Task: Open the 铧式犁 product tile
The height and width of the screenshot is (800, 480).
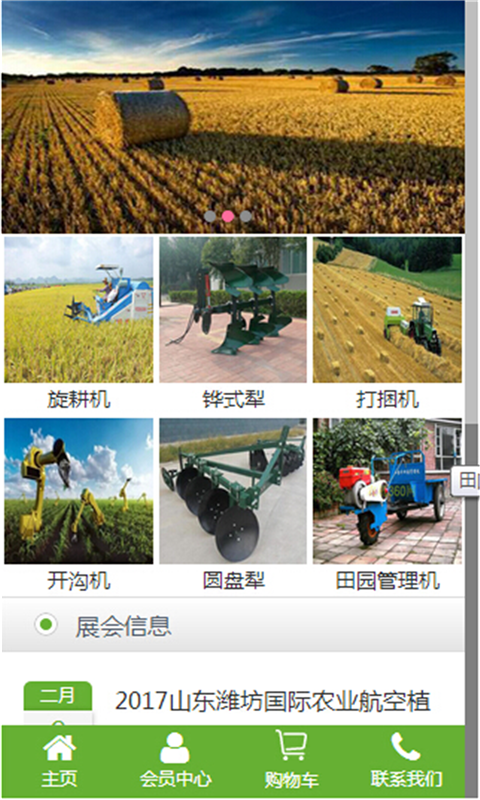Action: coord(233,323)
